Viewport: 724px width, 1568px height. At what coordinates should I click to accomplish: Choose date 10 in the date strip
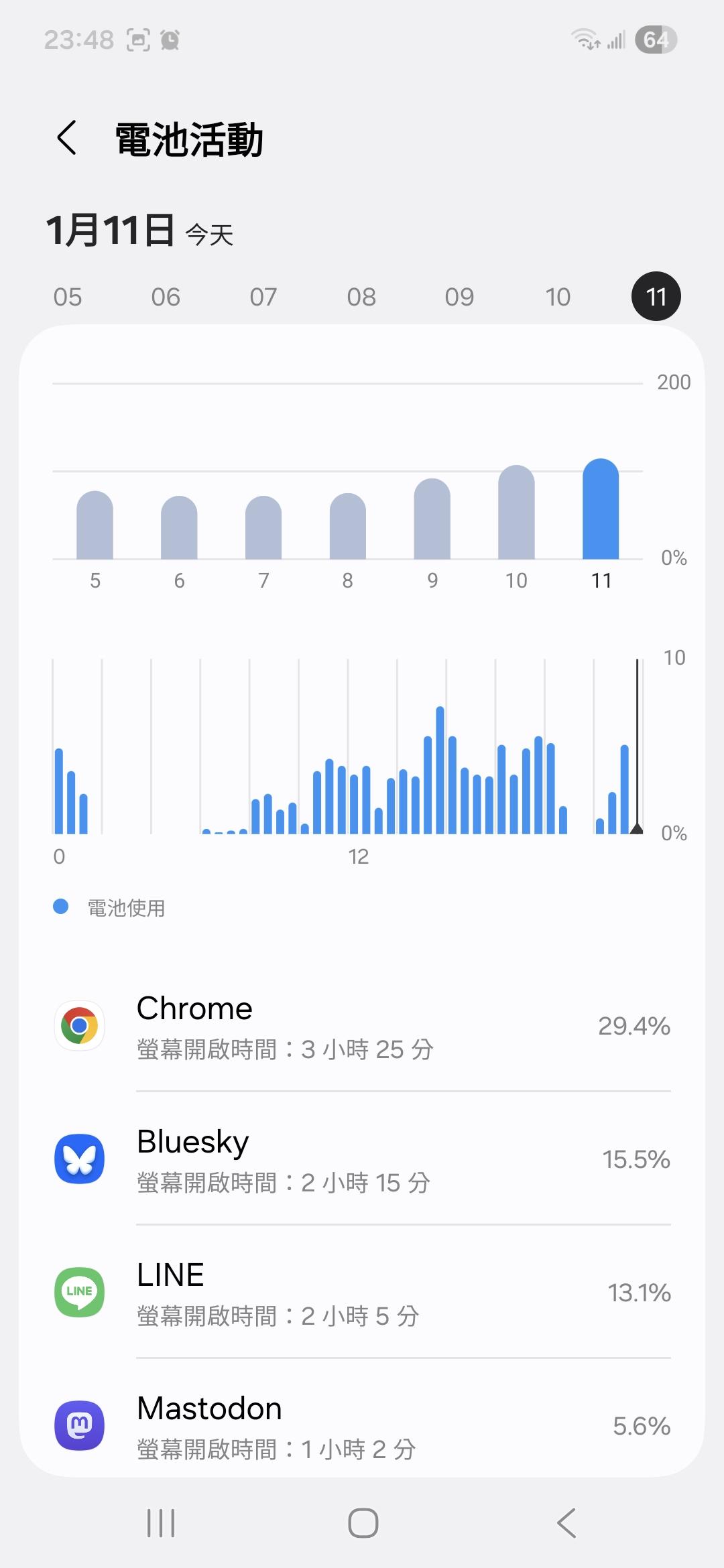[558, 297]
